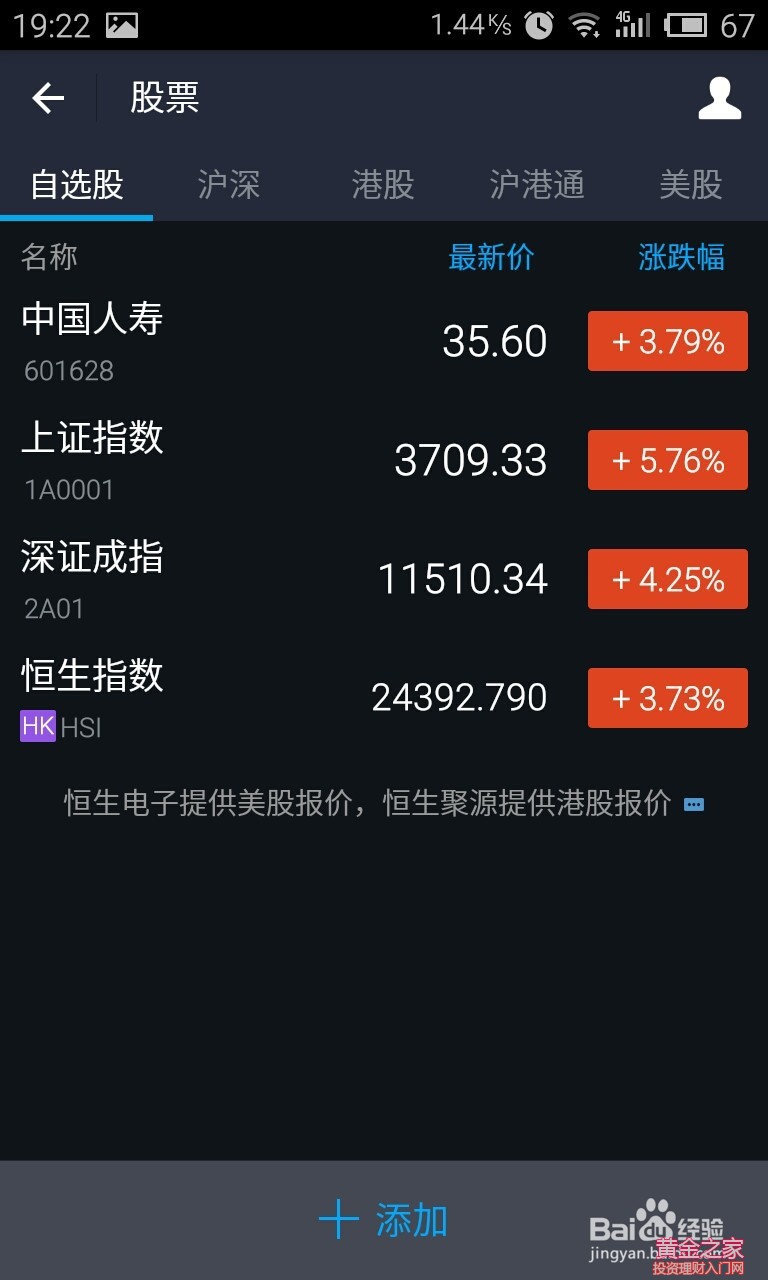Select the 自选股 tab

pos(77,185)
